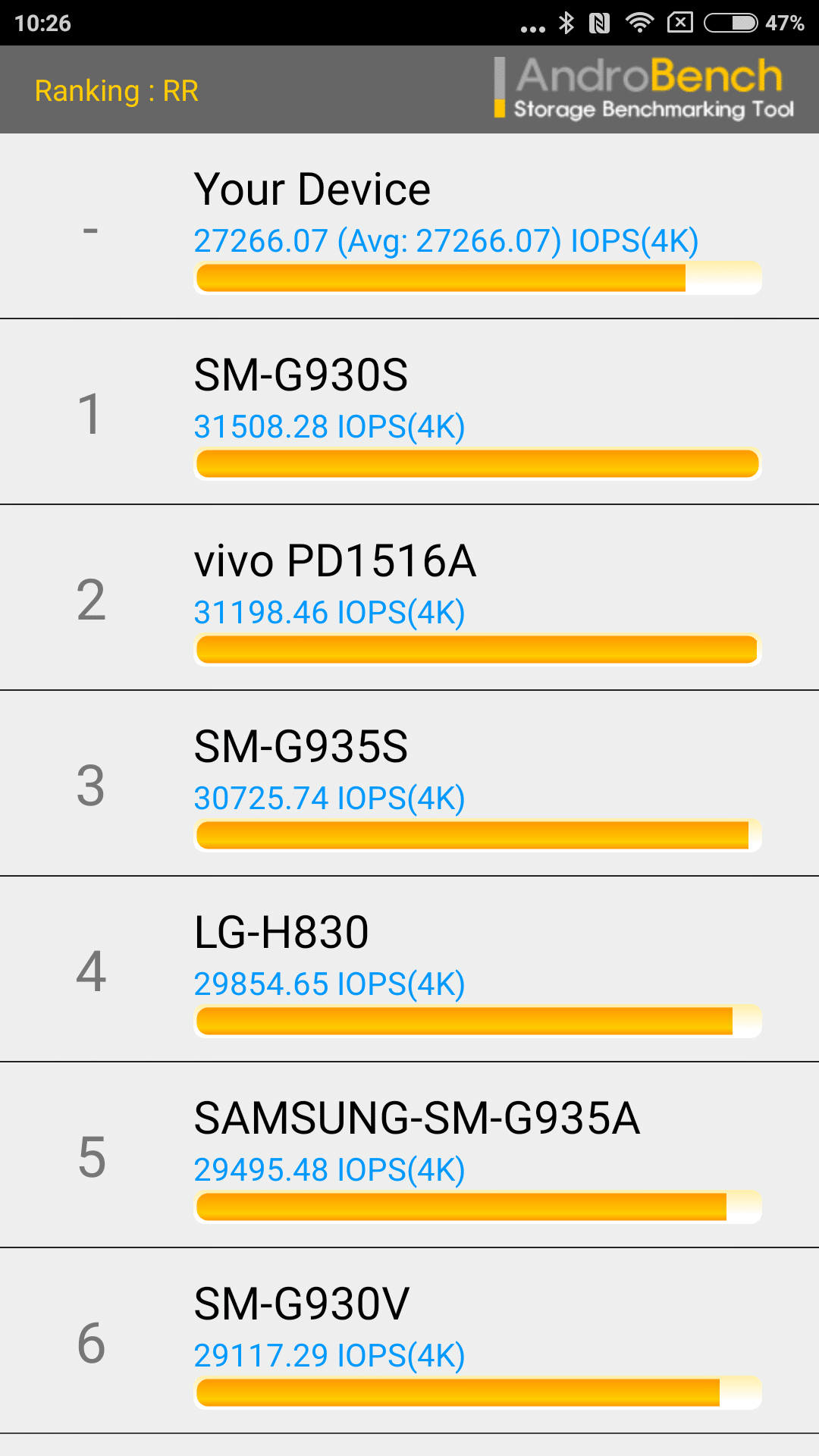Open the Your Device result row

pos(409,227)
